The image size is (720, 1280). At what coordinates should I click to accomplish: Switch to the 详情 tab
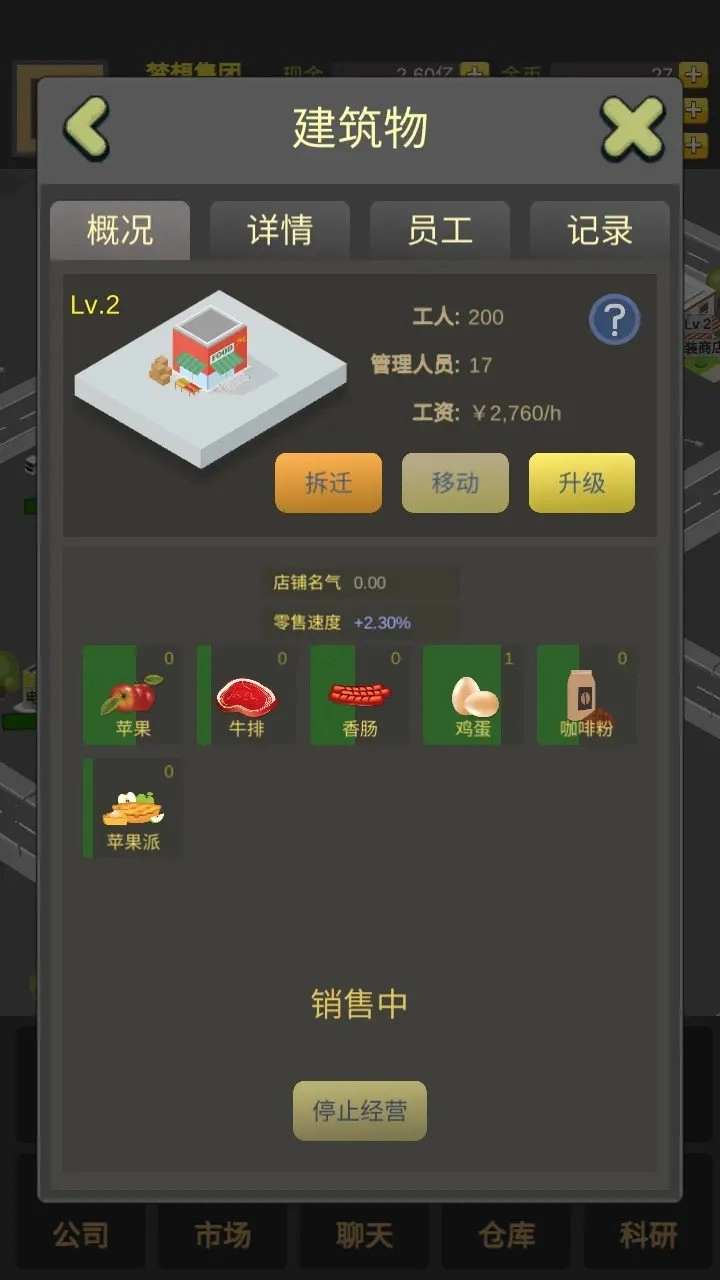click(x=279, y=231)
